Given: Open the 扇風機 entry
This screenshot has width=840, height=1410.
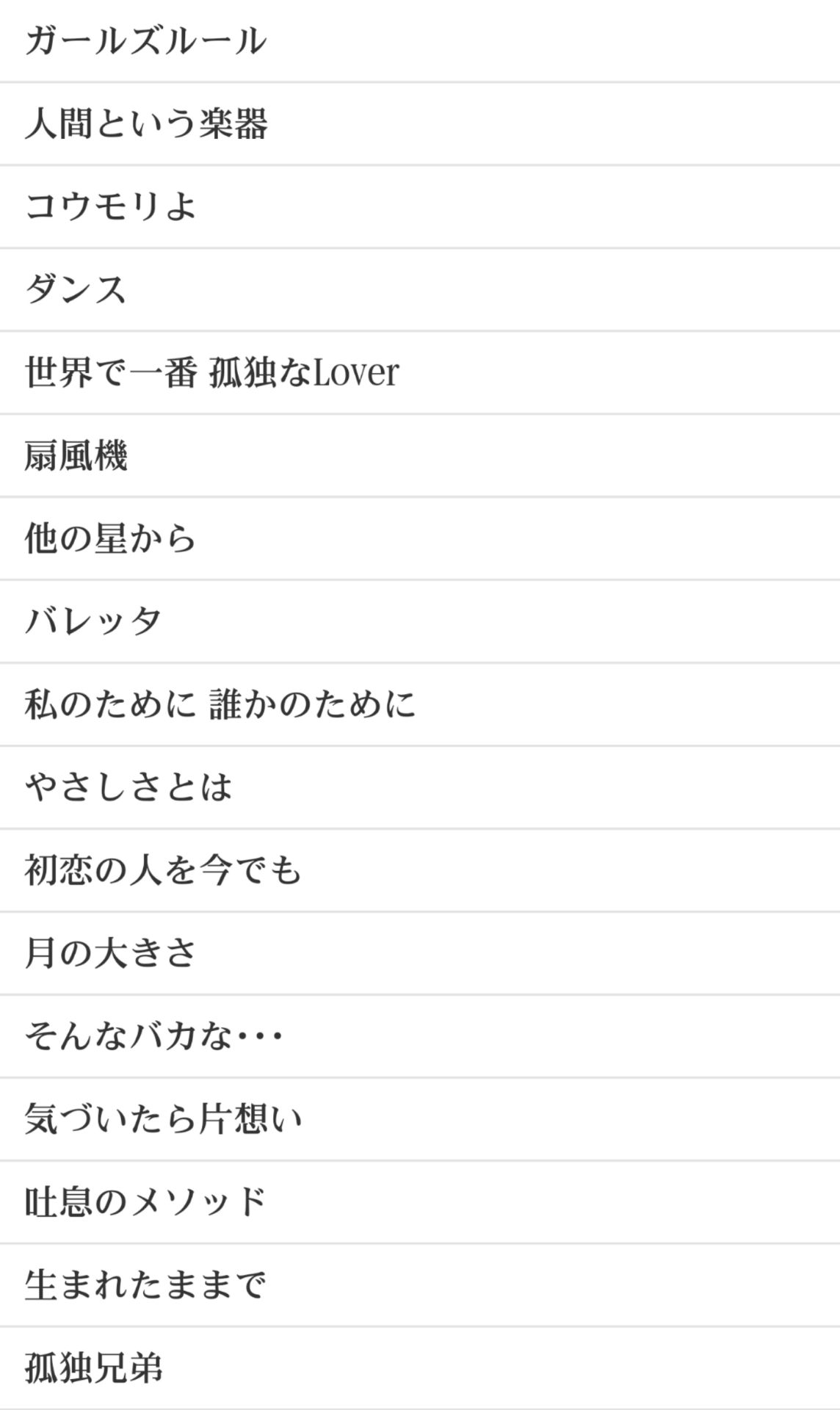Looking at the screenshot, I should [x=76, y=455].
